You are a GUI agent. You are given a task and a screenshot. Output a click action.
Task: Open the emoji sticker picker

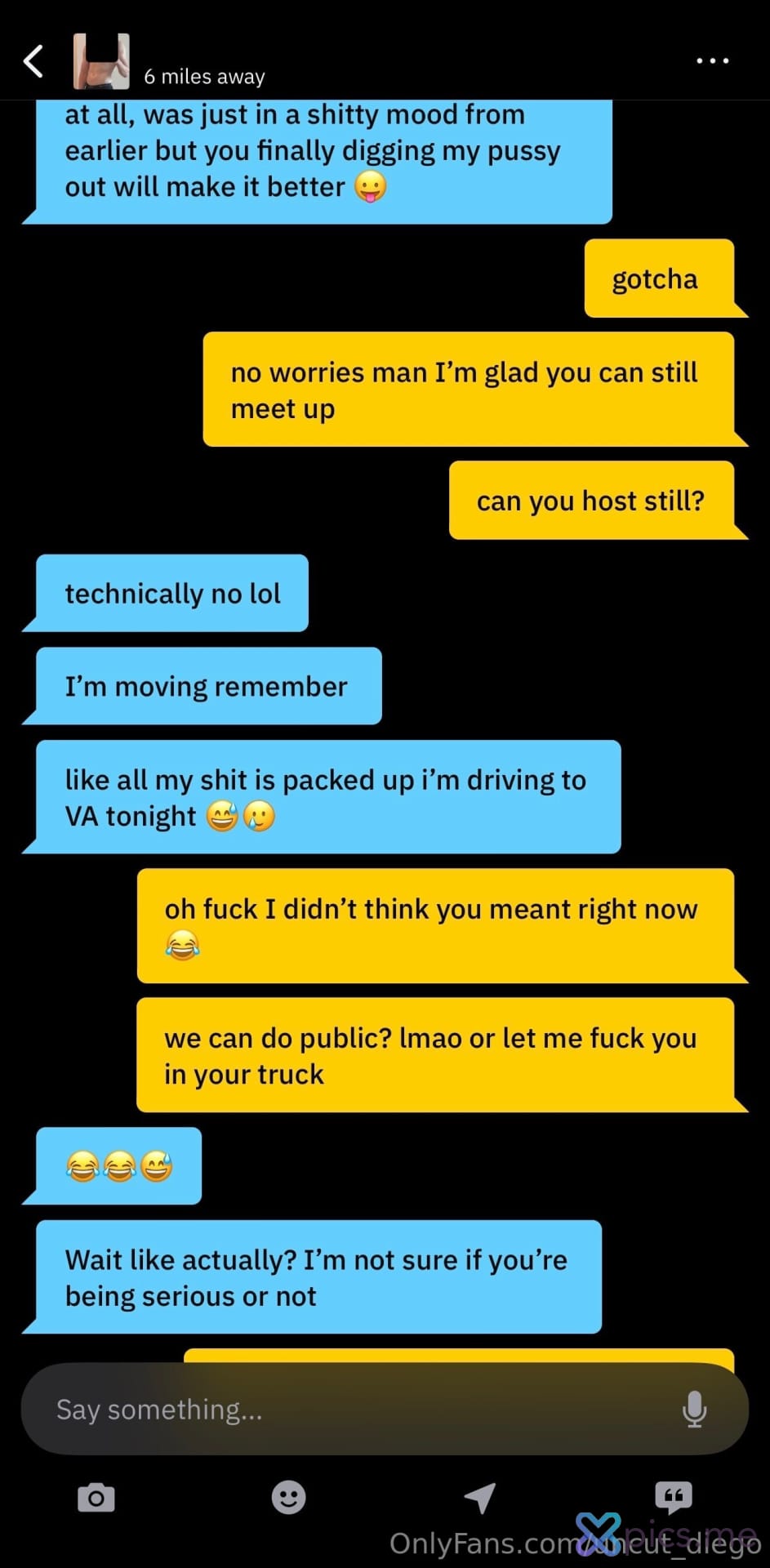point(288,1498)
